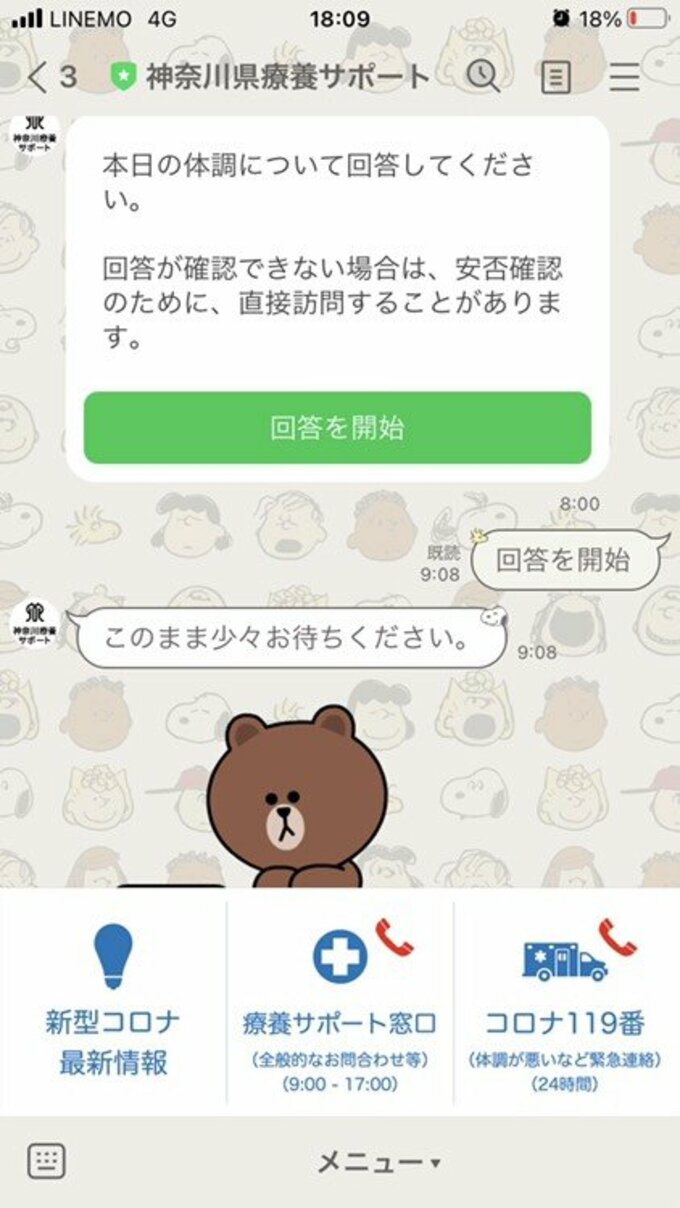Open the hamburger menu in header

(625, 77)
